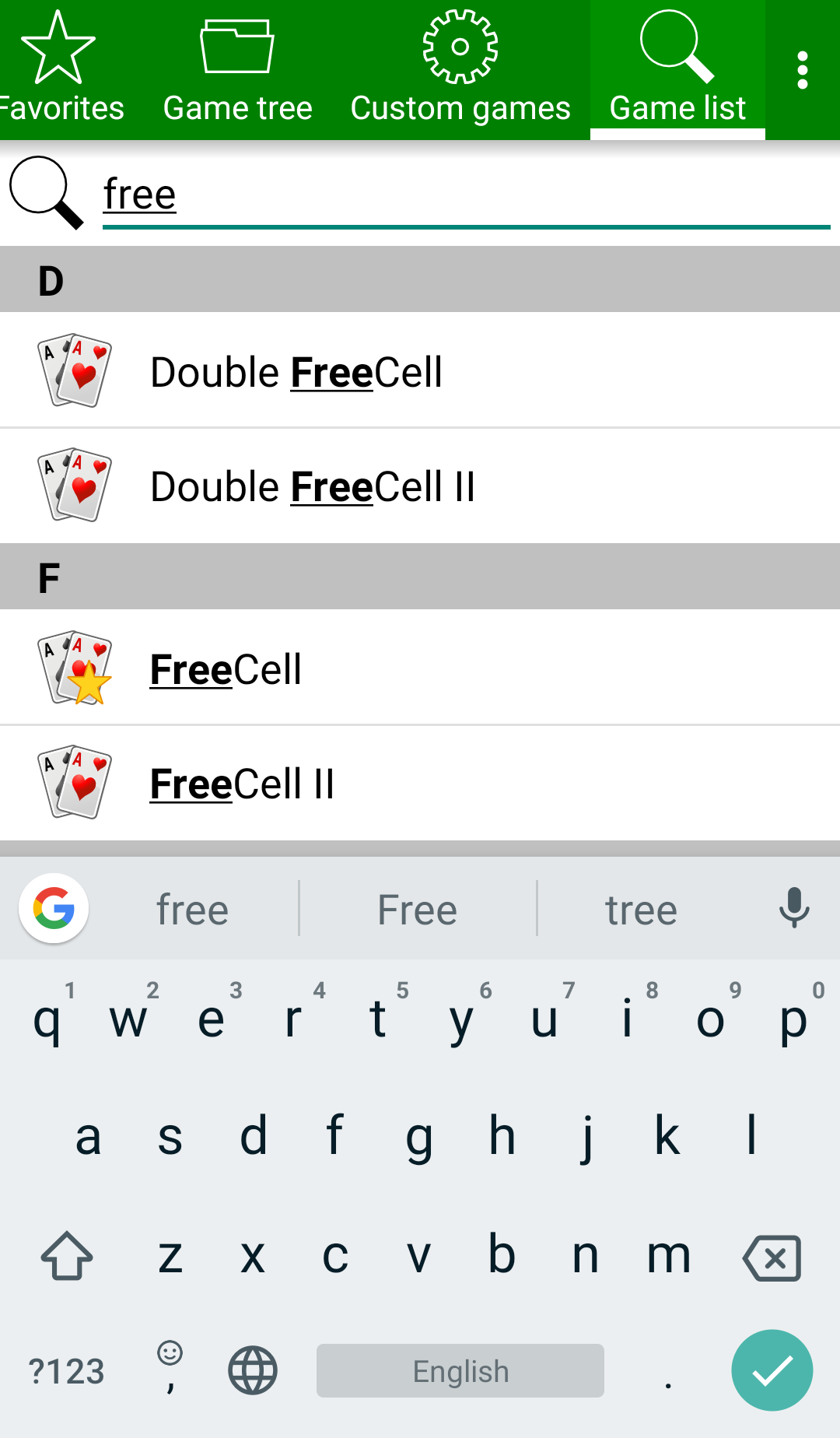Image resolution: width=840 pixels, height=1438 pixels.
Task: Open the Game tree tab
Action: [x=237, y=70]
